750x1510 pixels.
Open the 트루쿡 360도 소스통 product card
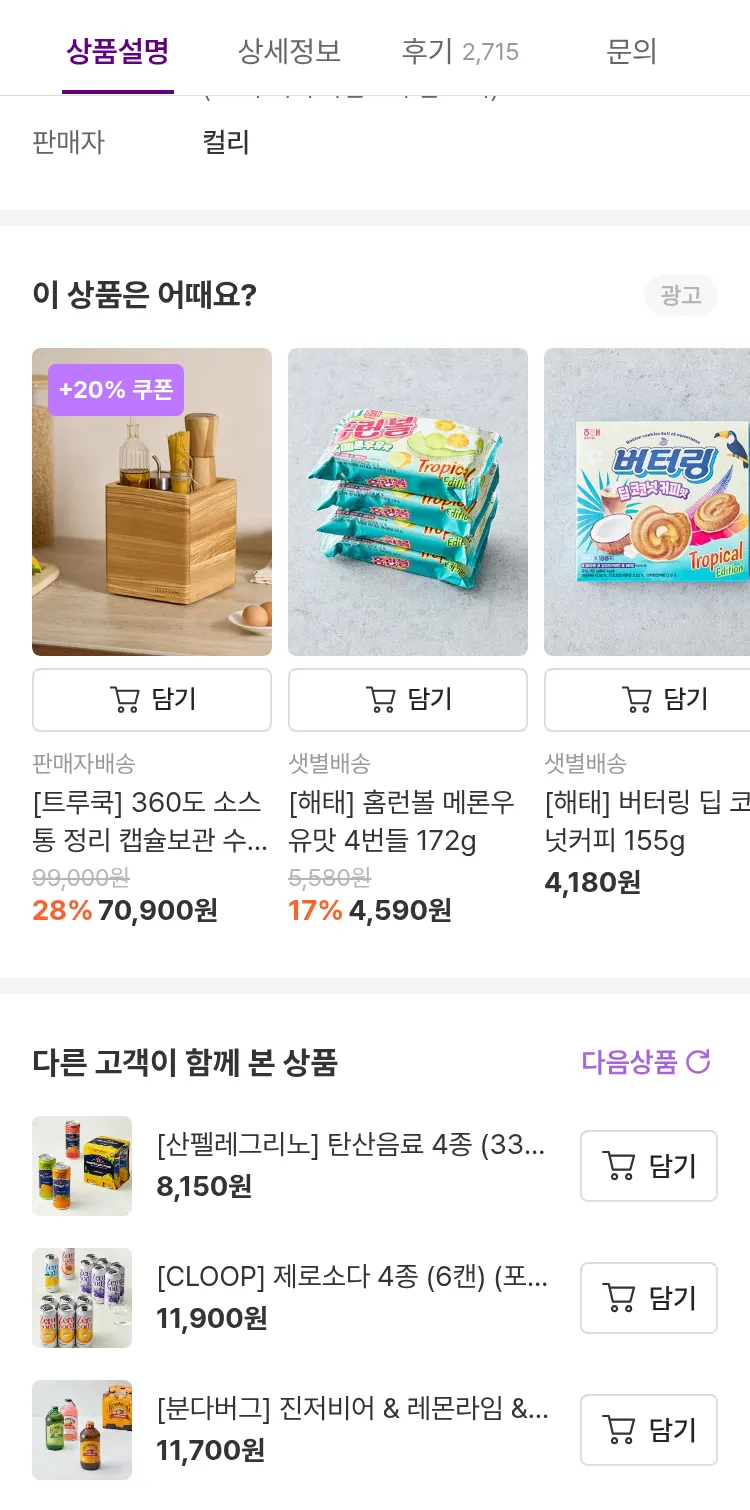click(152, 502)
